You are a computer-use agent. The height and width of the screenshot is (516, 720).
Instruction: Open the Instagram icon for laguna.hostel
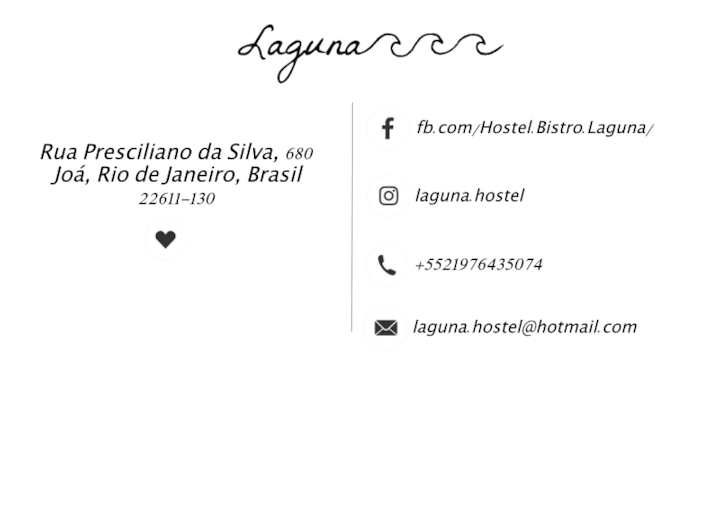388,196
